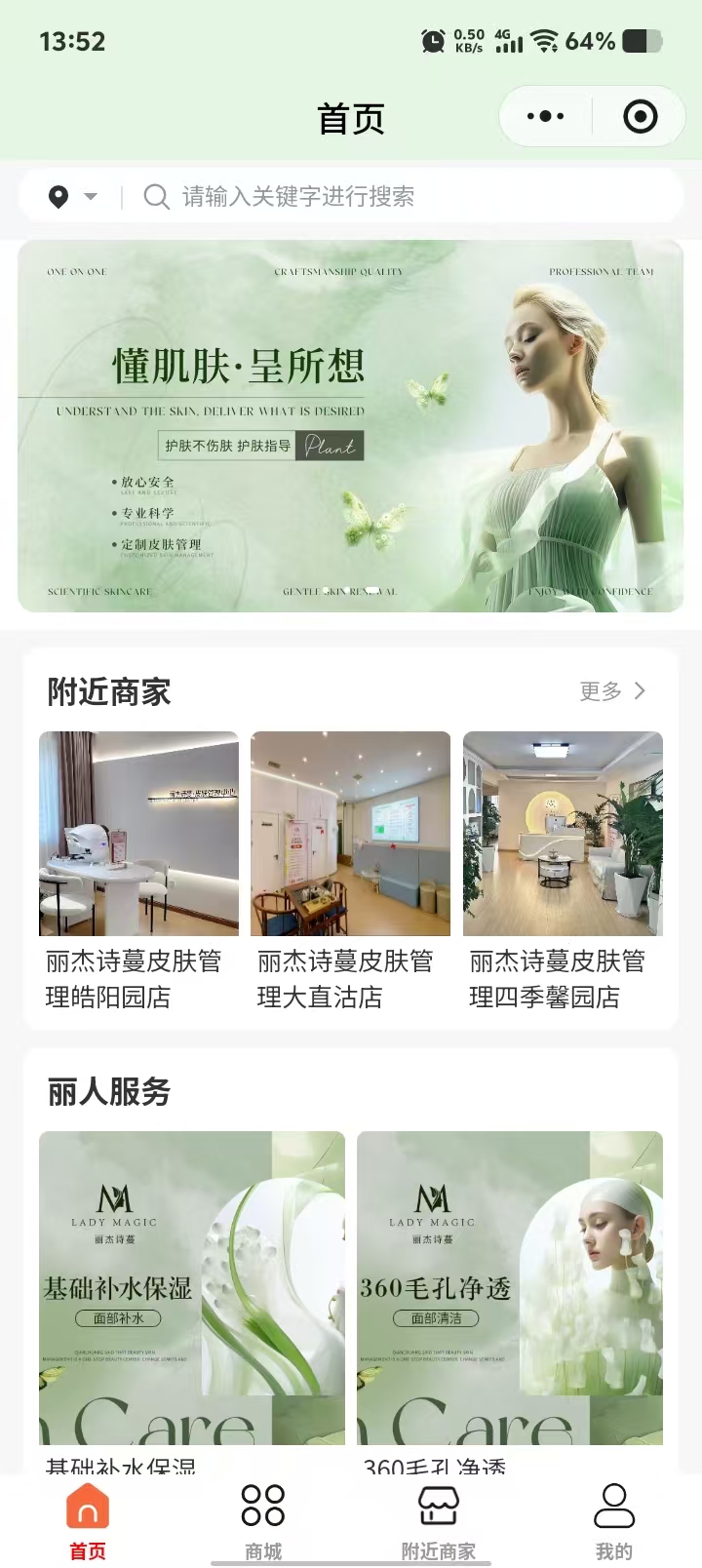Open the mini program overflow menu
702x1568 pixels.
click(545, 117)
